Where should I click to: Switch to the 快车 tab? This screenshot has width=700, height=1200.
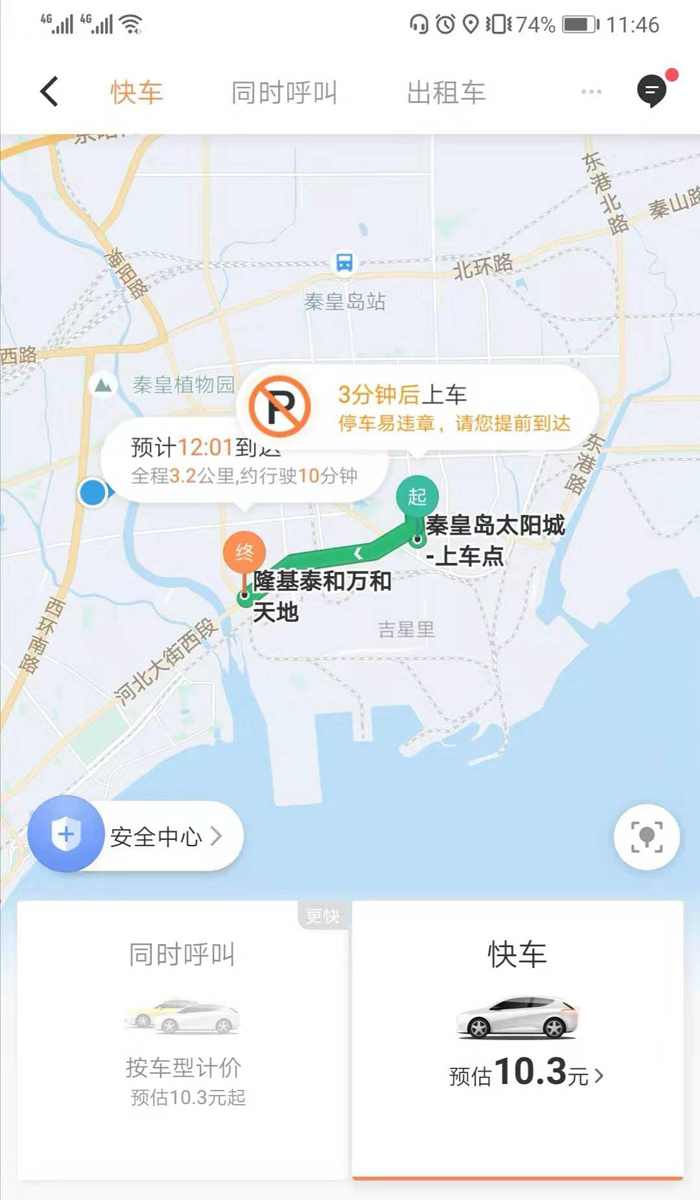pos(137,93)
